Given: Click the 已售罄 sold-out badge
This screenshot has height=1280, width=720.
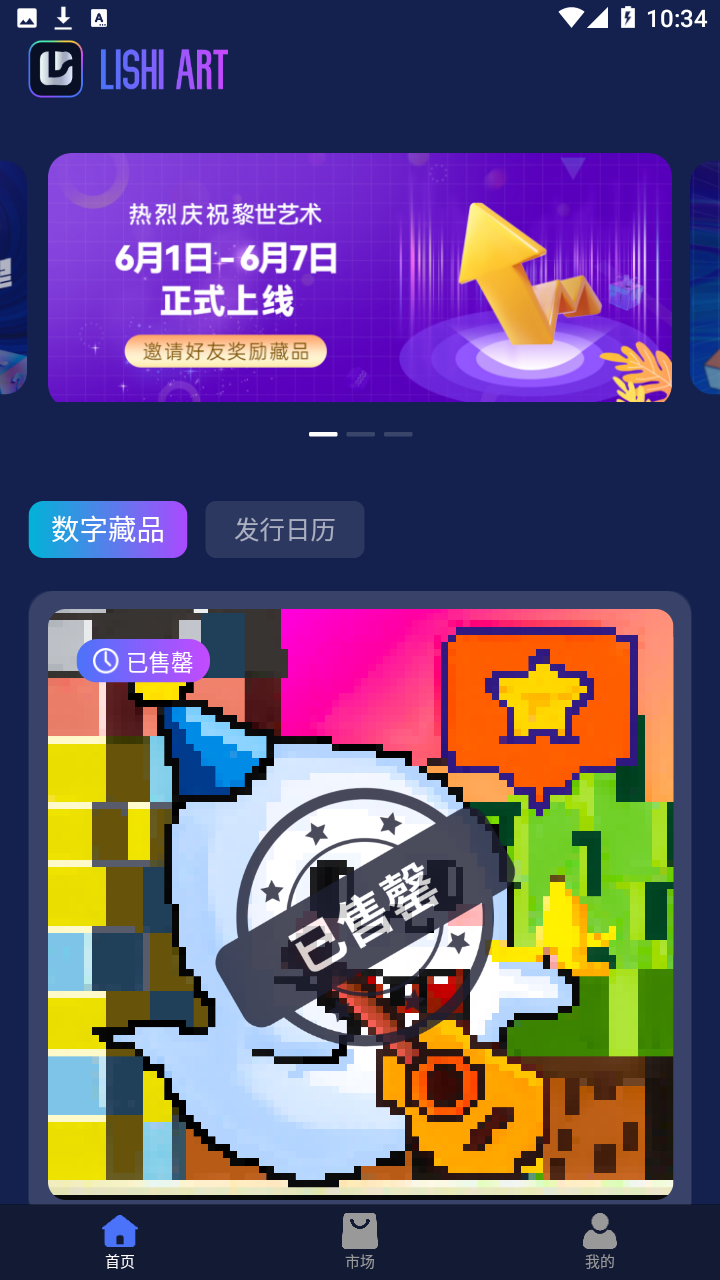Looking at the screenshot, I should [143, 660].
